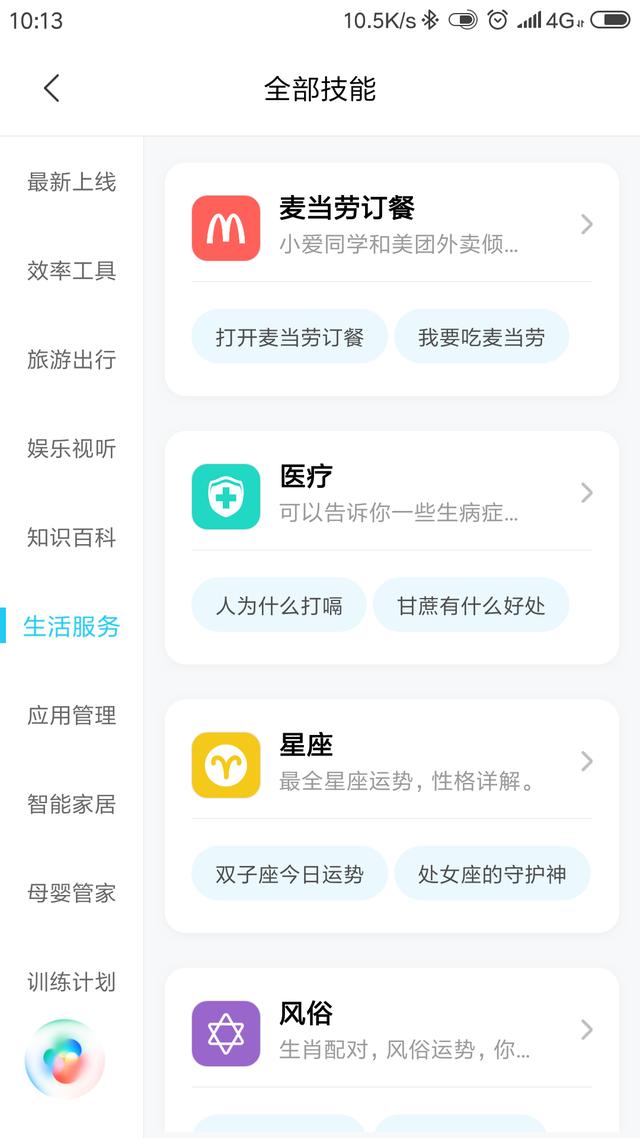
Task: Switch to 最新上线 category
Action: click(x=71, y=181)
